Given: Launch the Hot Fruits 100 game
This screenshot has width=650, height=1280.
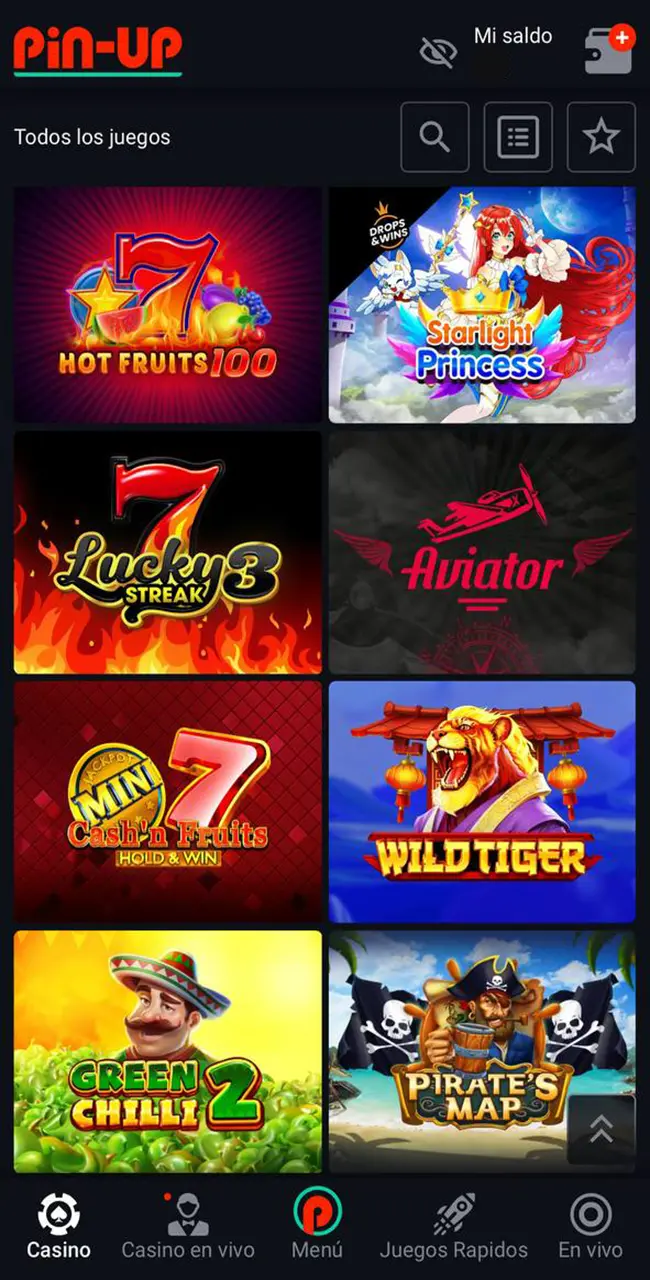Looking at the screenshot, I should [168, 304].
